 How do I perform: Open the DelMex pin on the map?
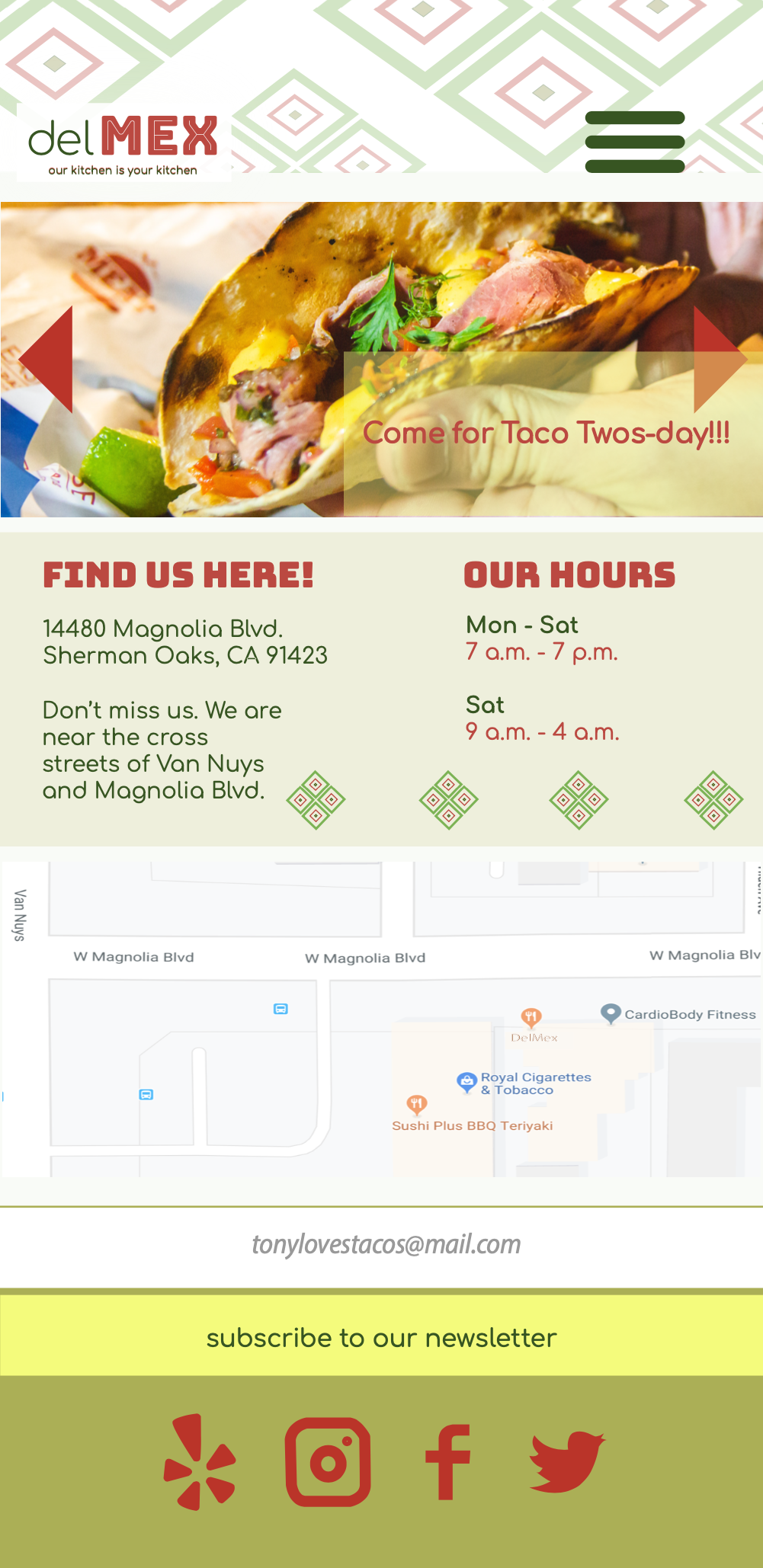click(x=531, y=1017)
